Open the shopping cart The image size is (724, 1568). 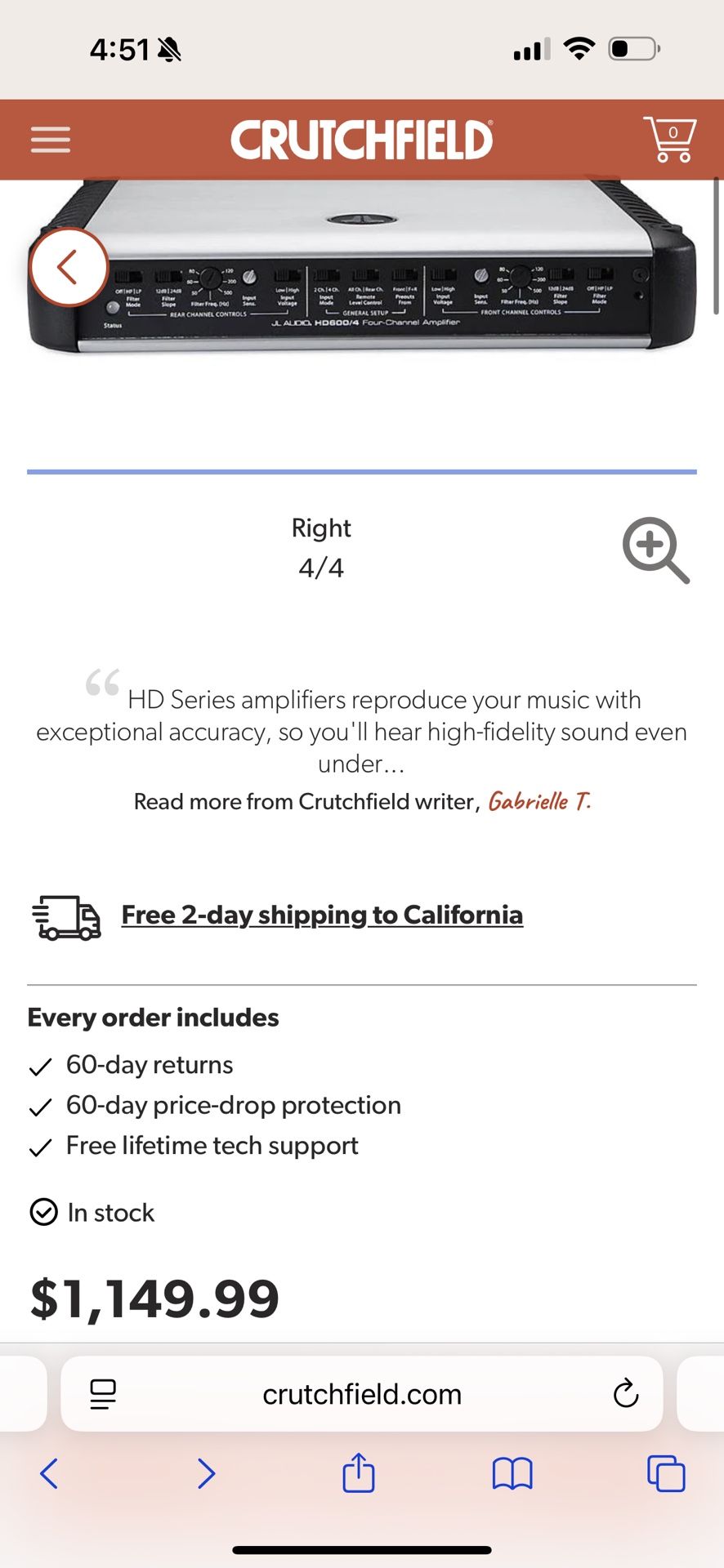669,140
